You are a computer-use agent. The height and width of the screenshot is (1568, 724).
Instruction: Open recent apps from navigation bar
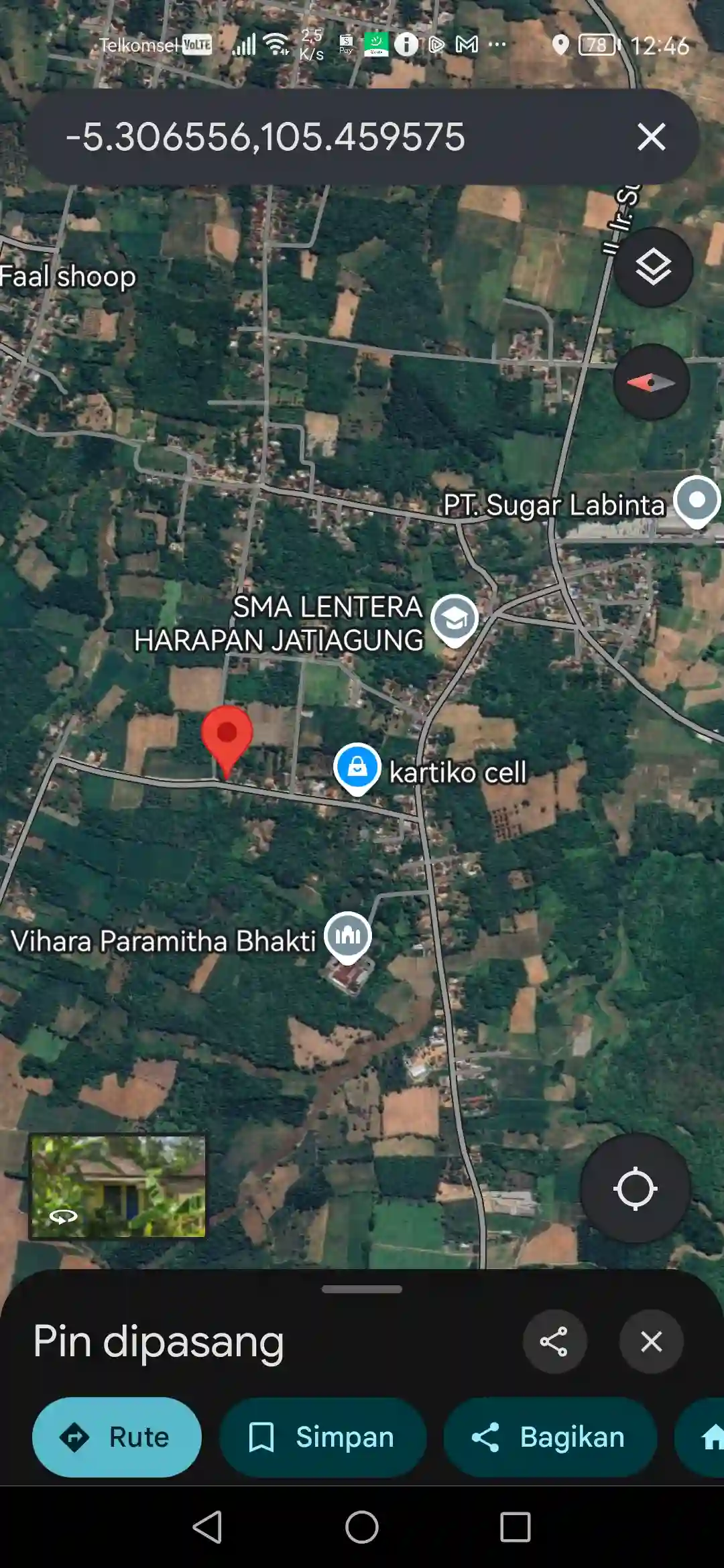tap(515, 1528)
